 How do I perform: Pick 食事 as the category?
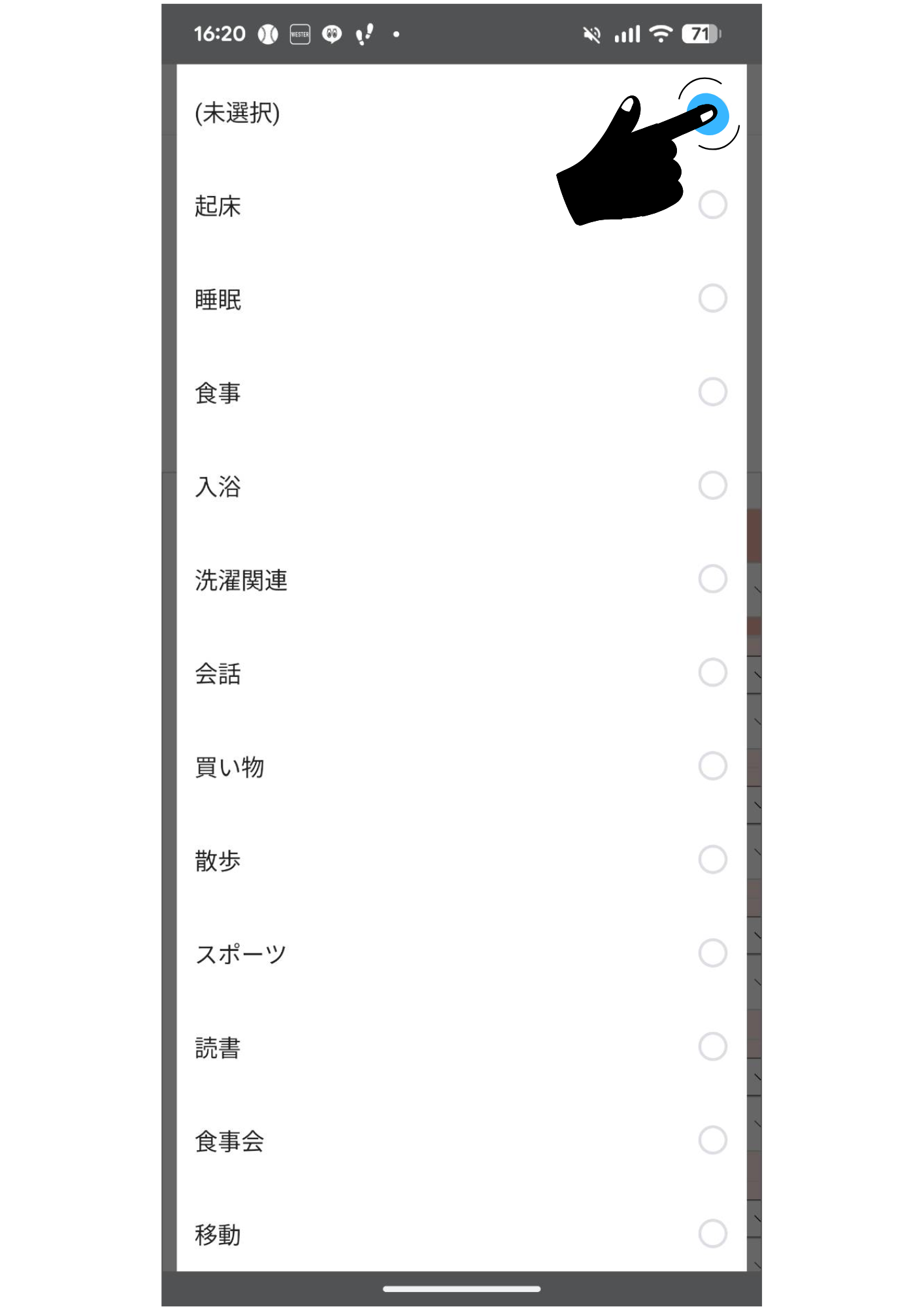(x=712, y=392)
